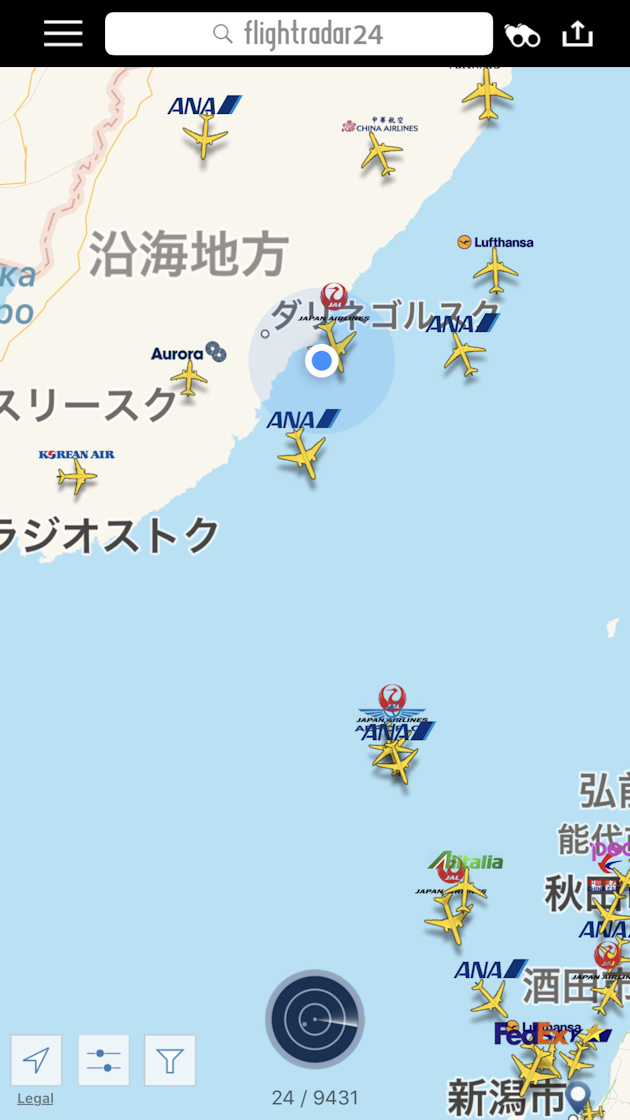630x1120 pixels.
Task: Select the China Airlines aircraft
Action: tap(381, 154)
